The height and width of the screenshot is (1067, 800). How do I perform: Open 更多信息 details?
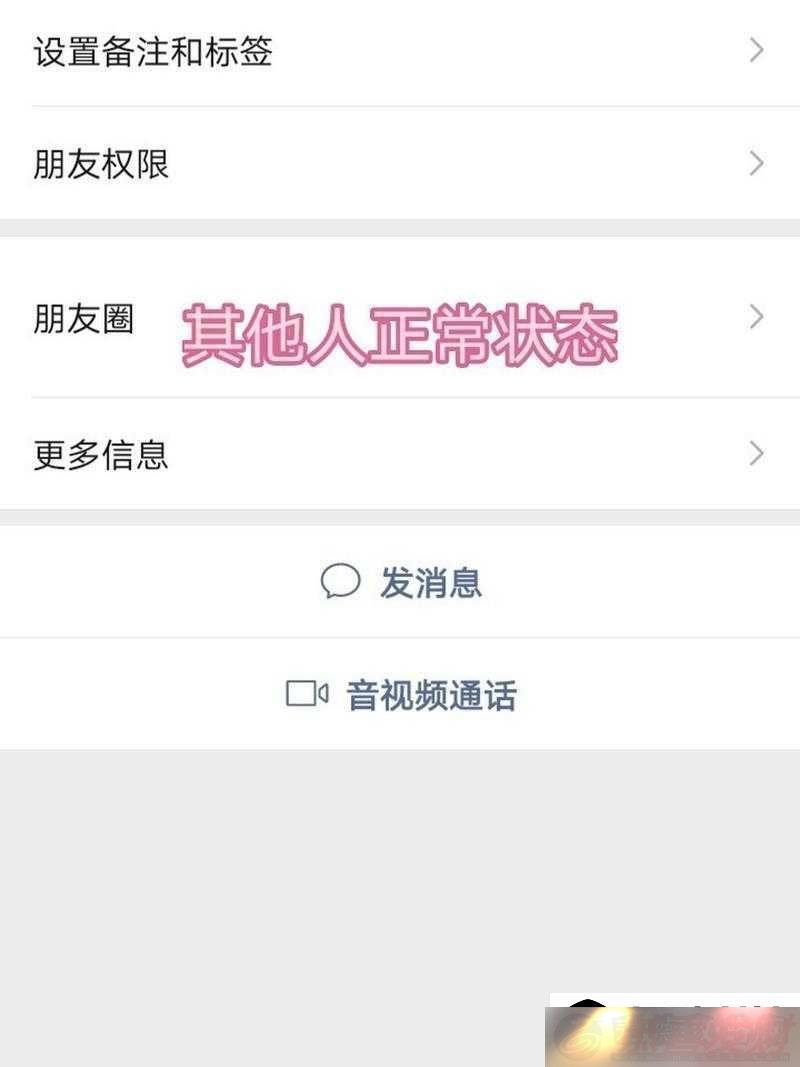[400, 454]
